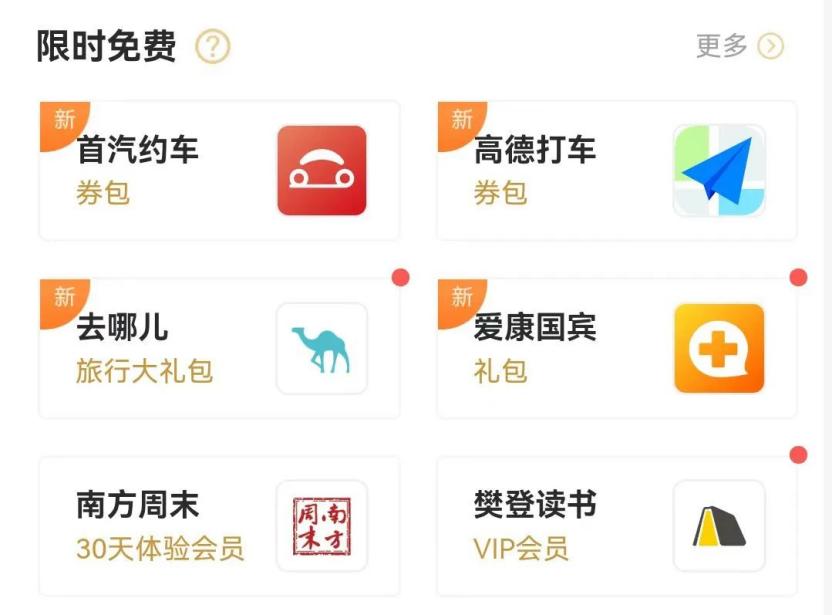Open the 首汽约车 券包 card
Viewport: 832px width, 615px height.
[219, 171]
